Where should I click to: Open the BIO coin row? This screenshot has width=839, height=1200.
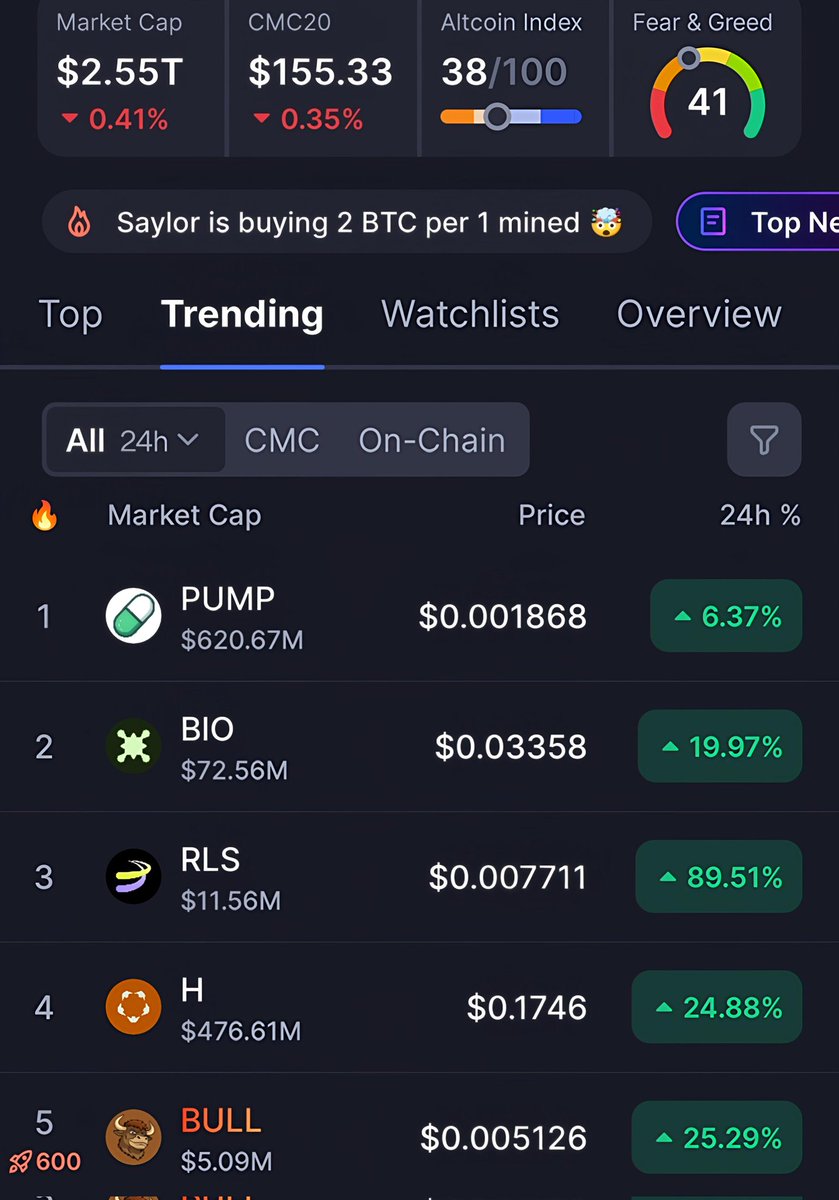pyautogui.click(x=419, y=746)
